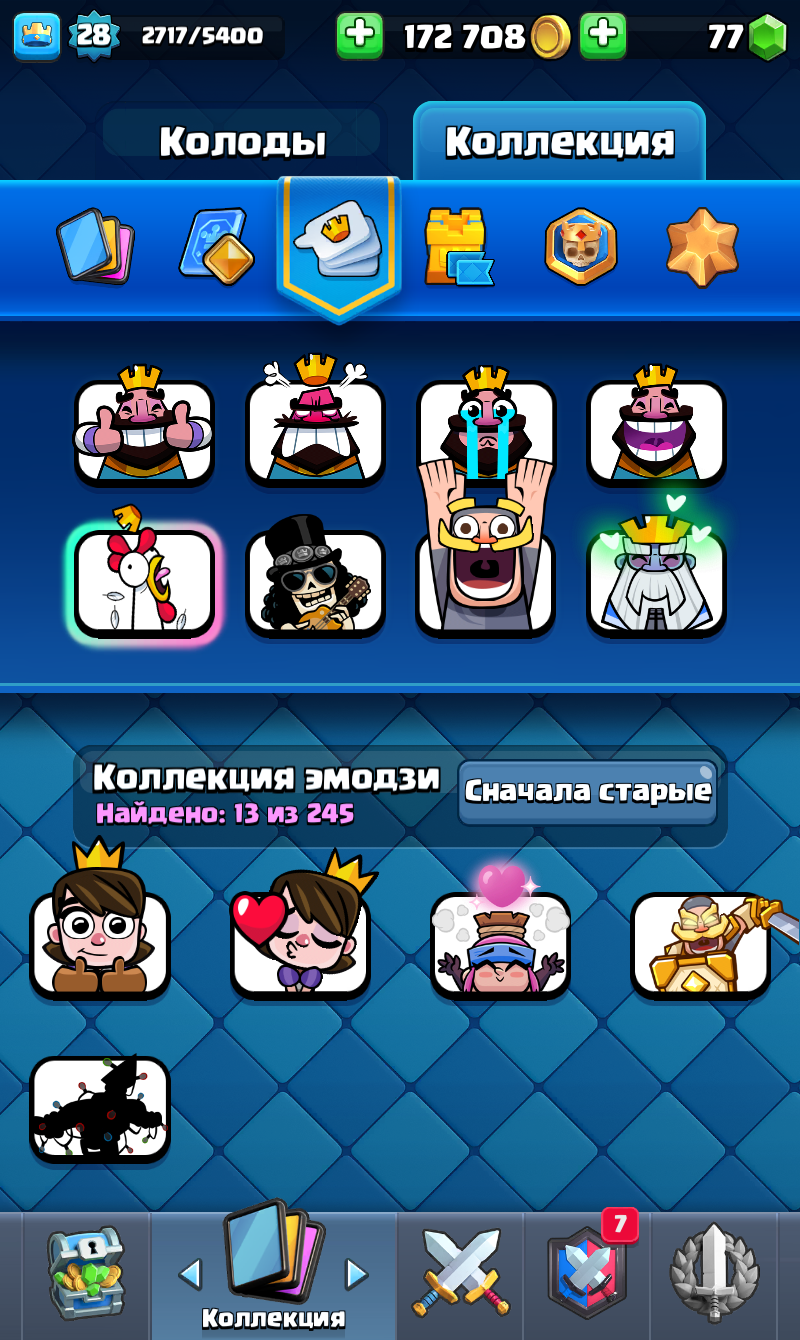Open the star points icon
Viewport: 800px width, 1340px height.
pyautogui.click(x=702, y=243)
